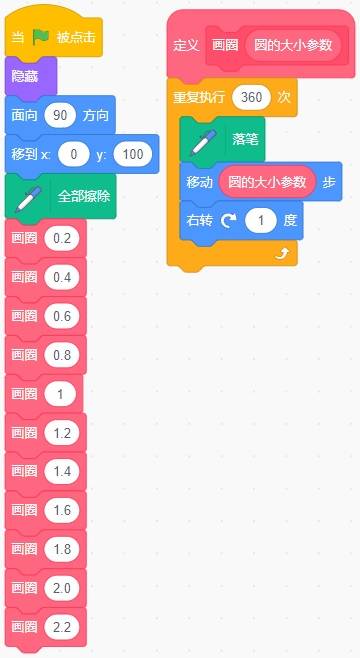Image resolution: width=360 pixels, height=658 pixels.
Task: Edit the 画圈 2.2 parameter field
Action: (62, 627)
